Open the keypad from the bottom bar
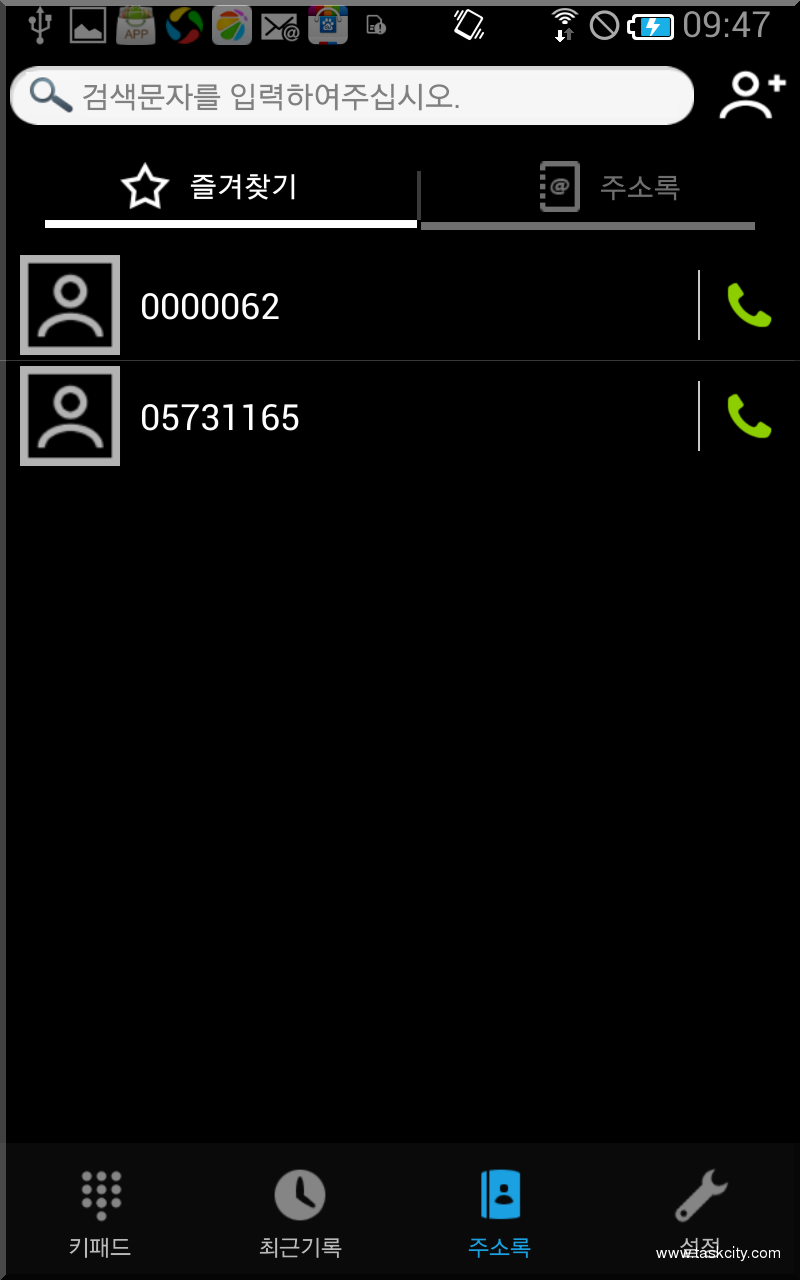Image resolution: width=800 pixels, height=1280 pixels. [x=98, y=1210]
